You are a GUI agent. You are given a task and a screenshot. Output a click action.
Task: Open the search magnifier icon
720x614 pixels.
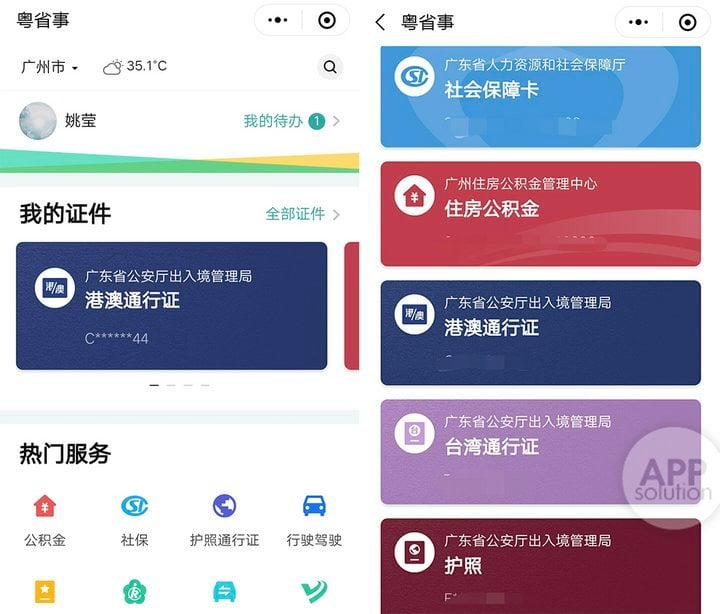point(329,67)
